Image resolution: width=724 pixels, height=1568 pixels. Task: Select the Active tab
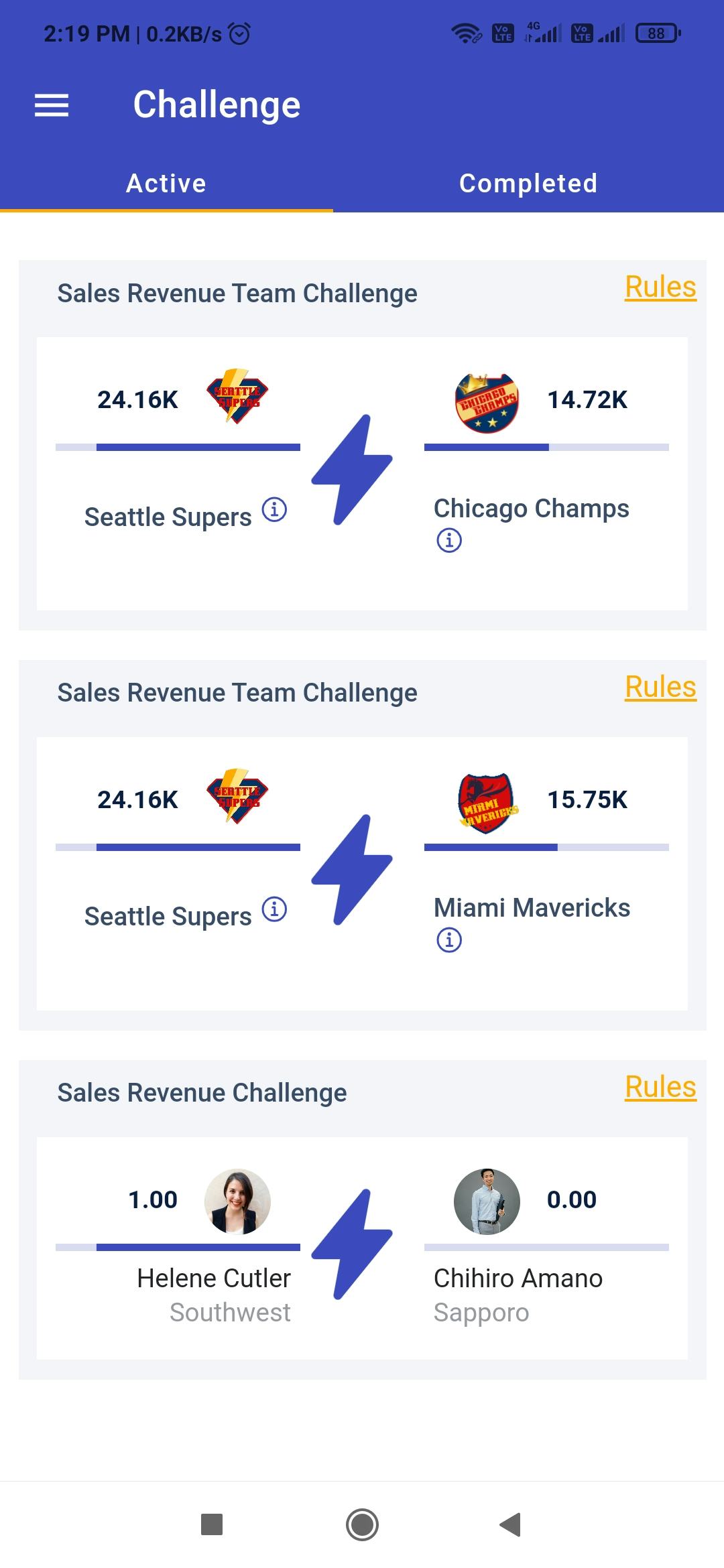coord(166,183)
